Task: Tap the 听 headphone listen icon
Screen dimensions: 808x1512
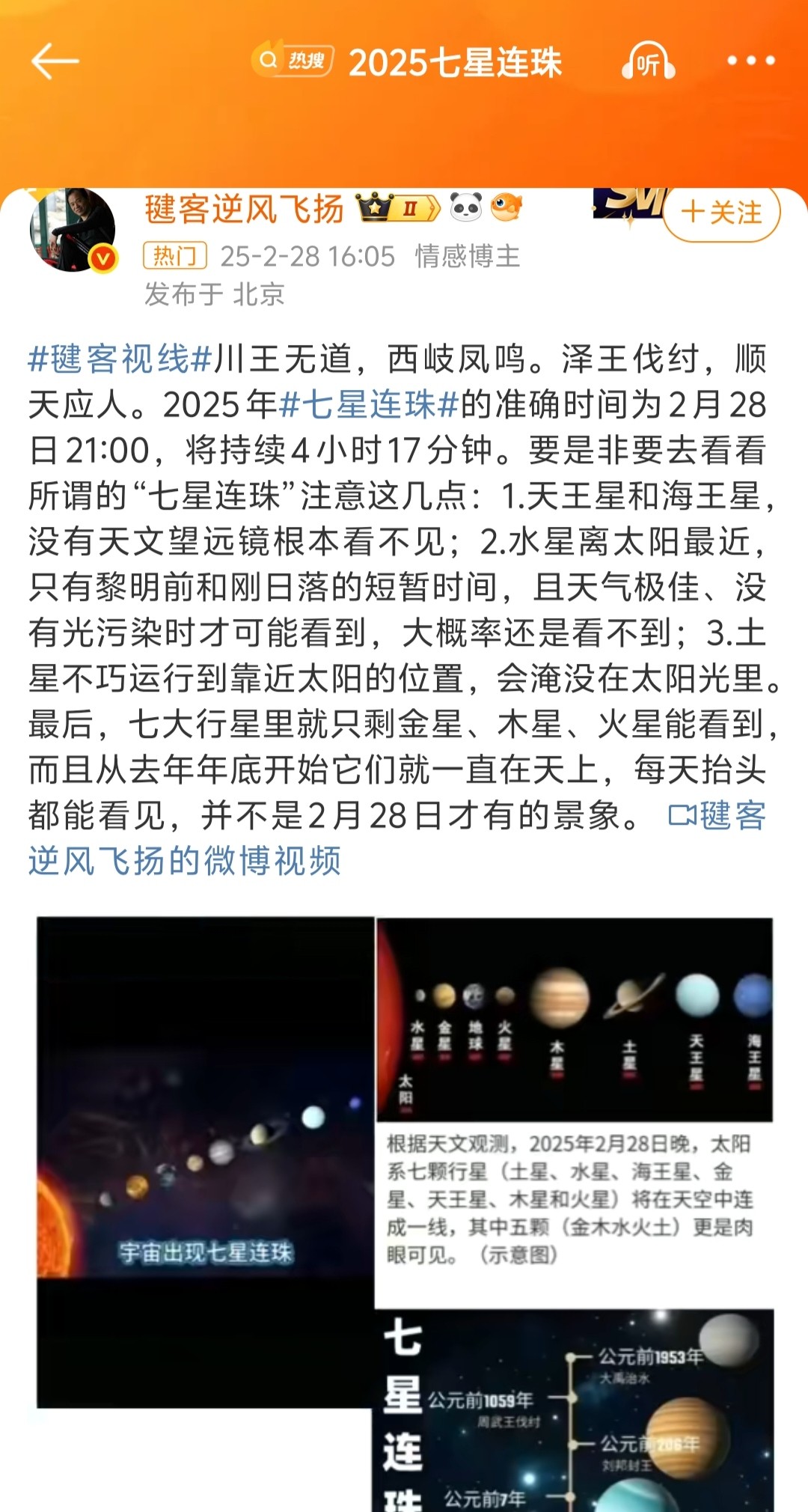Action: pyautogui.click(x=648, y=61)
